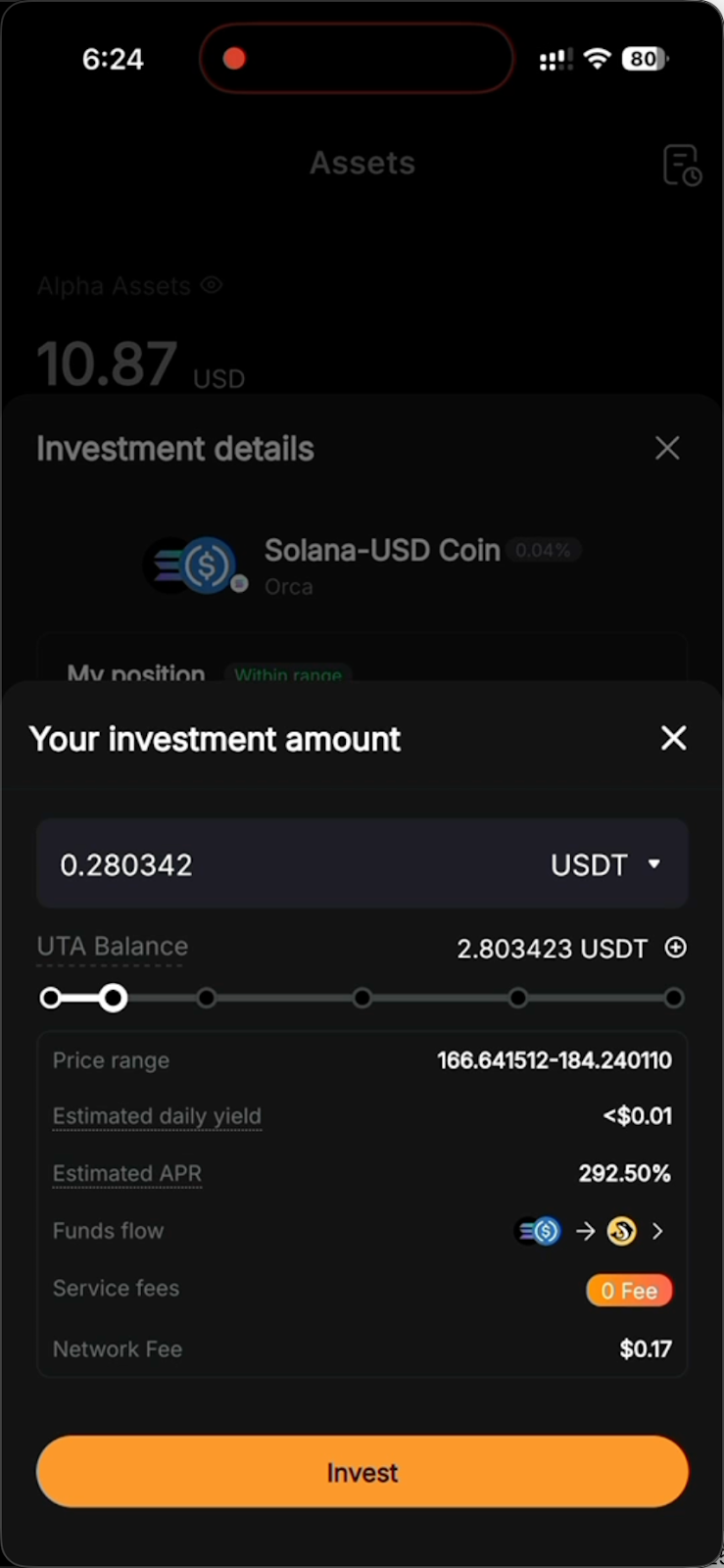Tap the plus icon beside UTA Balance
Screen dimensions: 724x1568
pos(675,948)
